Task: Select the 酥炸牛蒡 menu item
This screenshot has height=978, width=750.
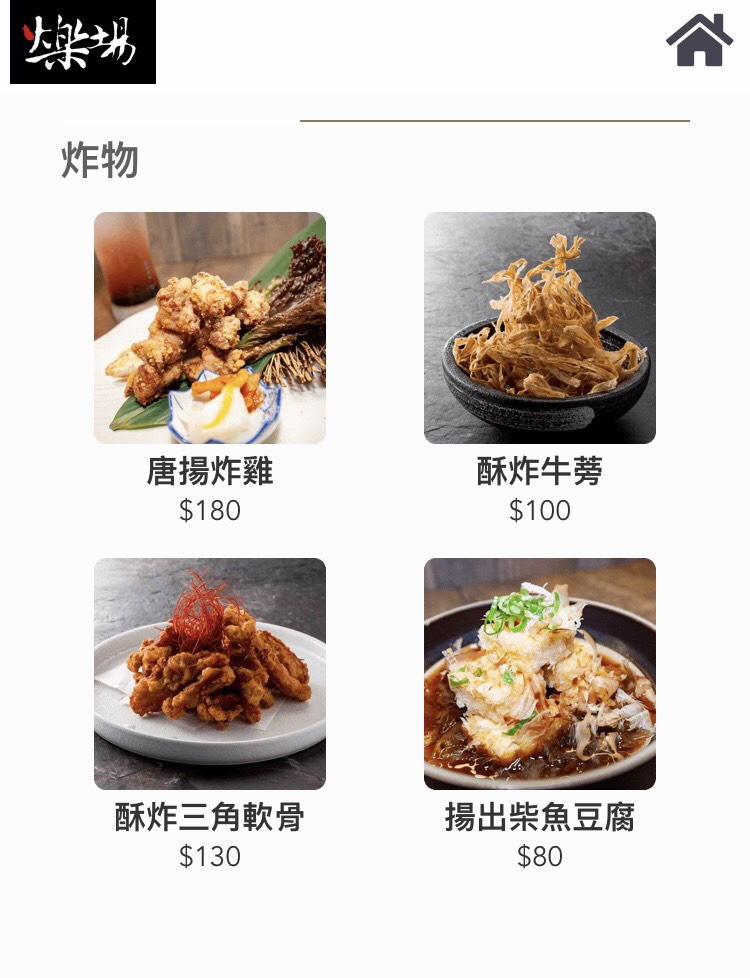Action: pyautogui.click(x=540, y=328)
